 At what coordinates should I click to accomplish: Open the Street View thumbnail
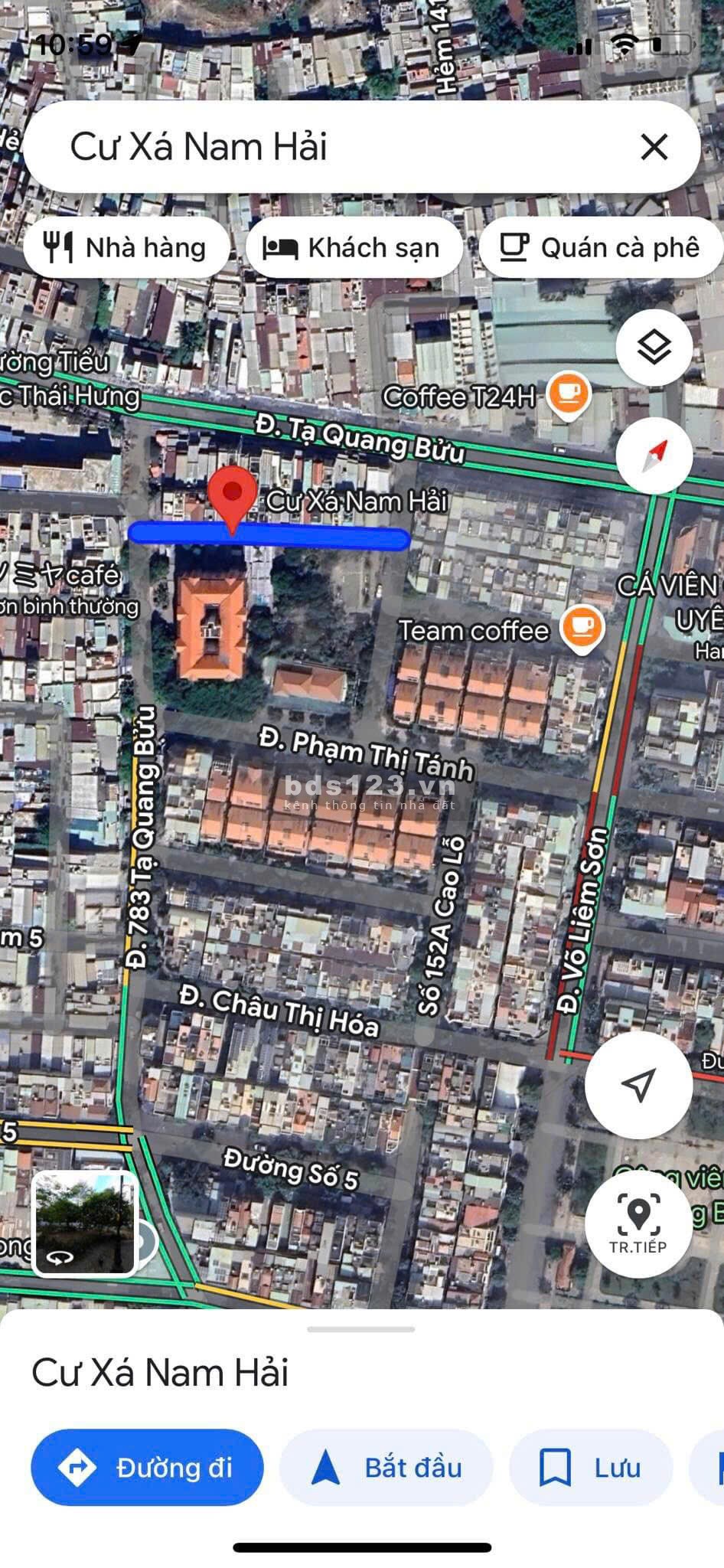click(x=85, y=1223)
